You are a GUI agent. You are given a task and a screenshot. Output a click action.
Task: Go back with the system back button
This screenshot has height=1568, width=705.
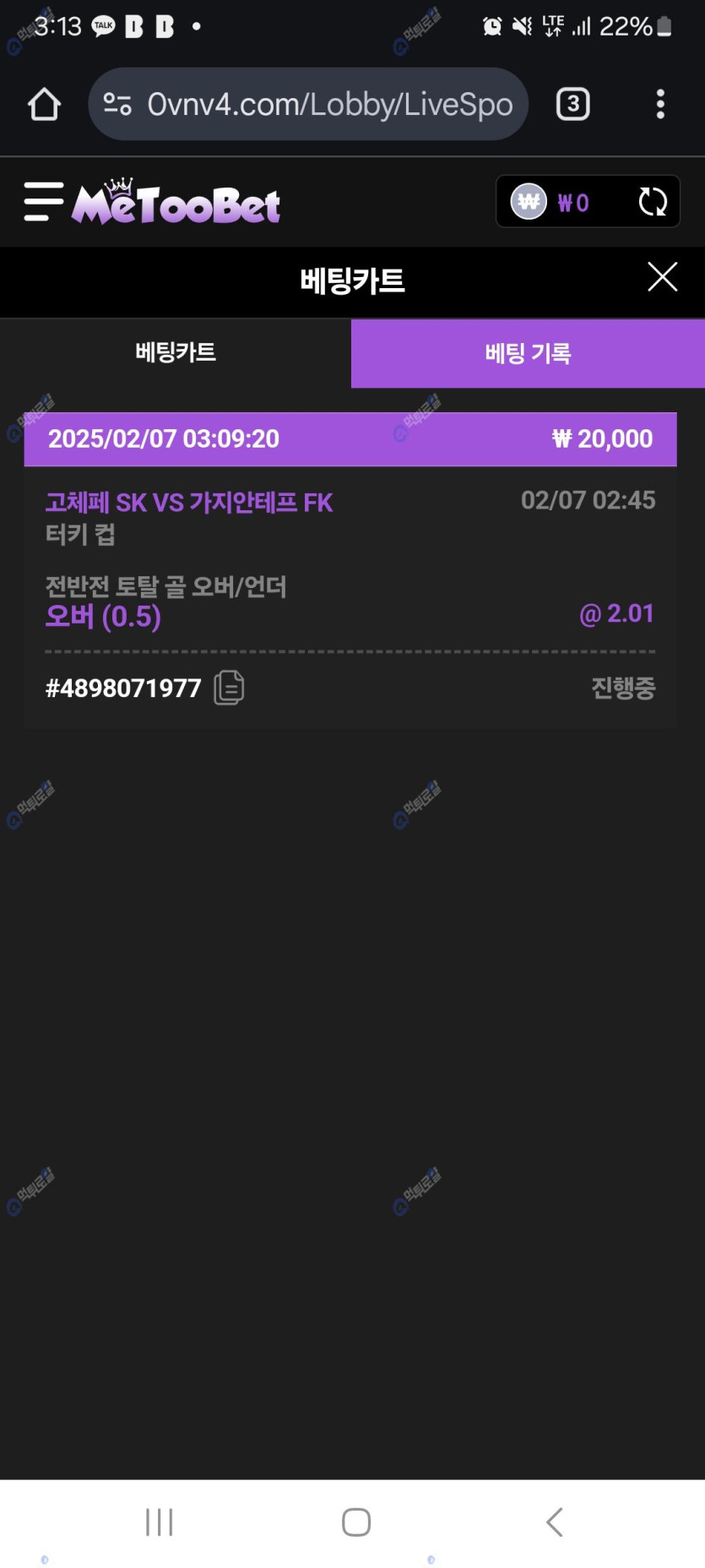(554, 1522)
